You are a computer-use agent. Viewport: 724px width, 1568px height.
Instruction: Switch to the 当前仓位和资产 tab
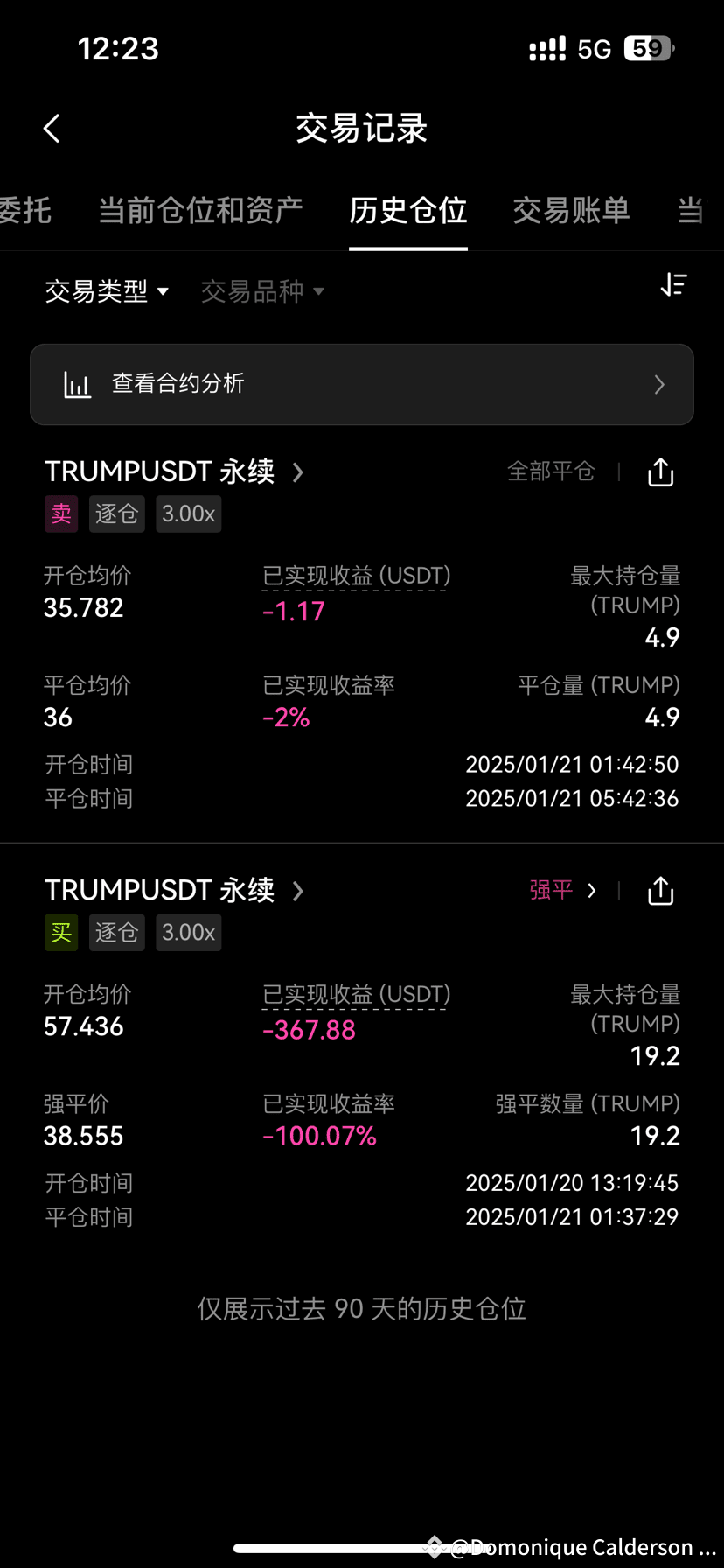click(x=200, y=210)
